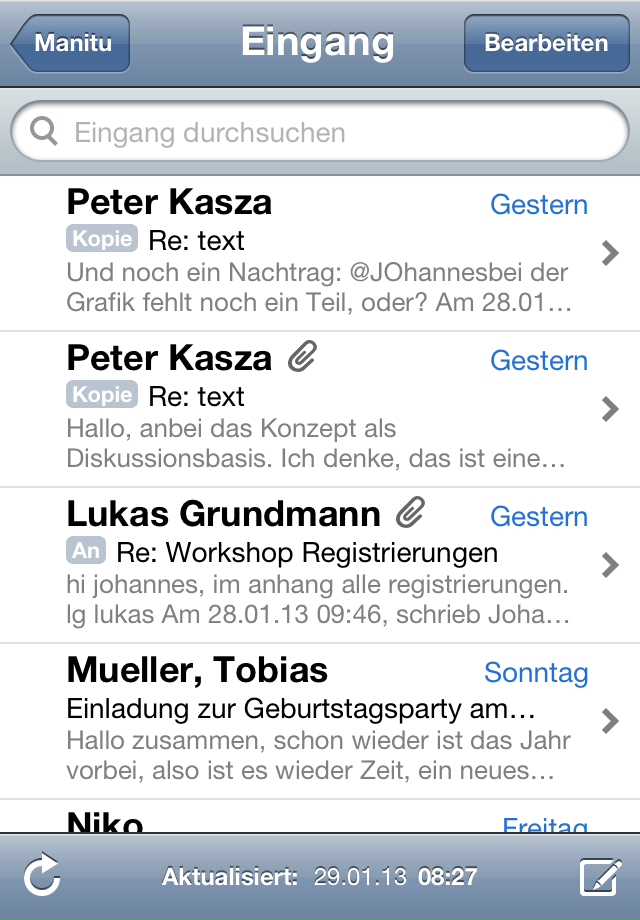
Task: Open the email from Niko
Action: pos(320,820)
